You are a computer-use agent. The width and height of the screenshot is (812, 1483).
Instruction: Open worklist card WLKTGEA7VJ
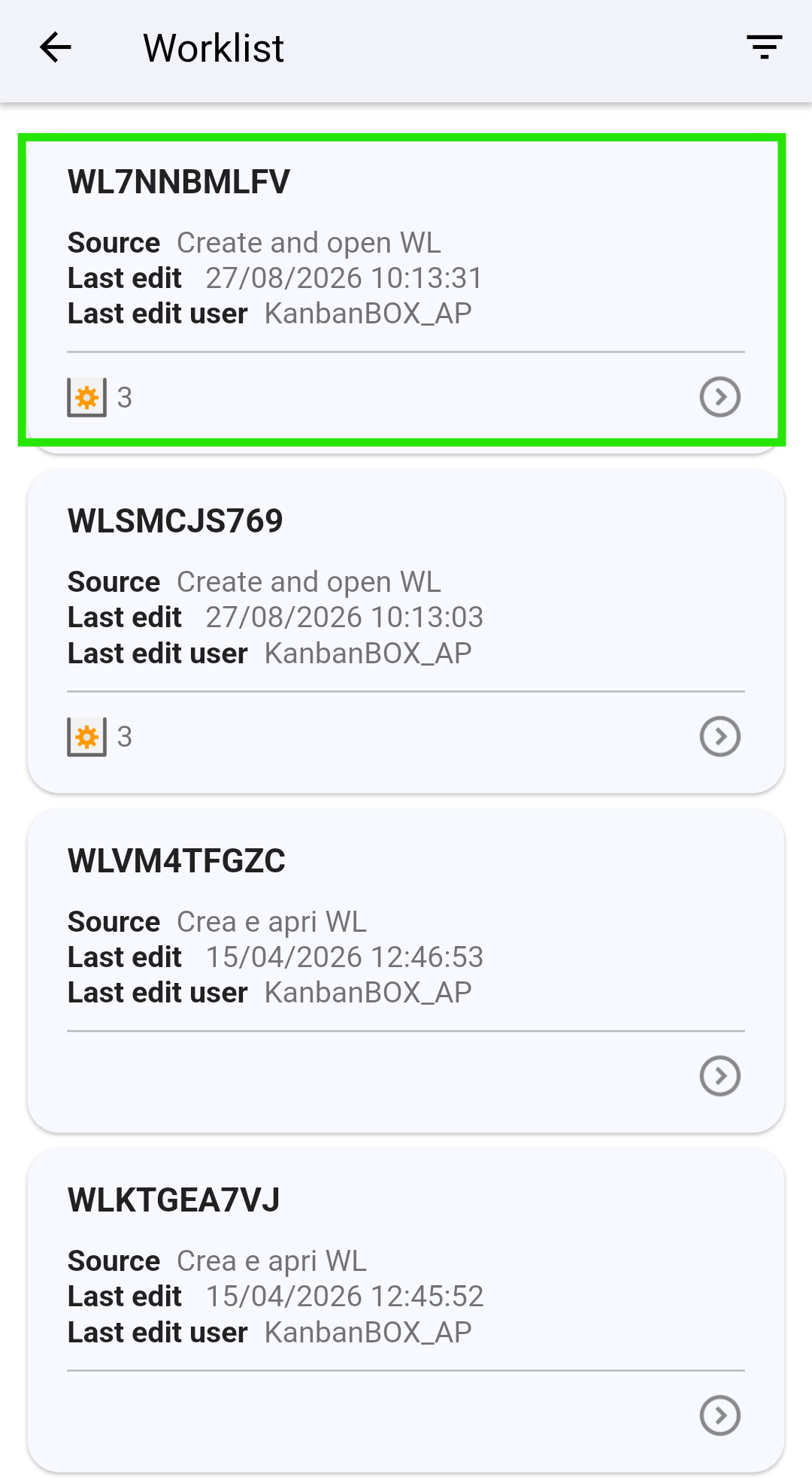coord(406,1310)
